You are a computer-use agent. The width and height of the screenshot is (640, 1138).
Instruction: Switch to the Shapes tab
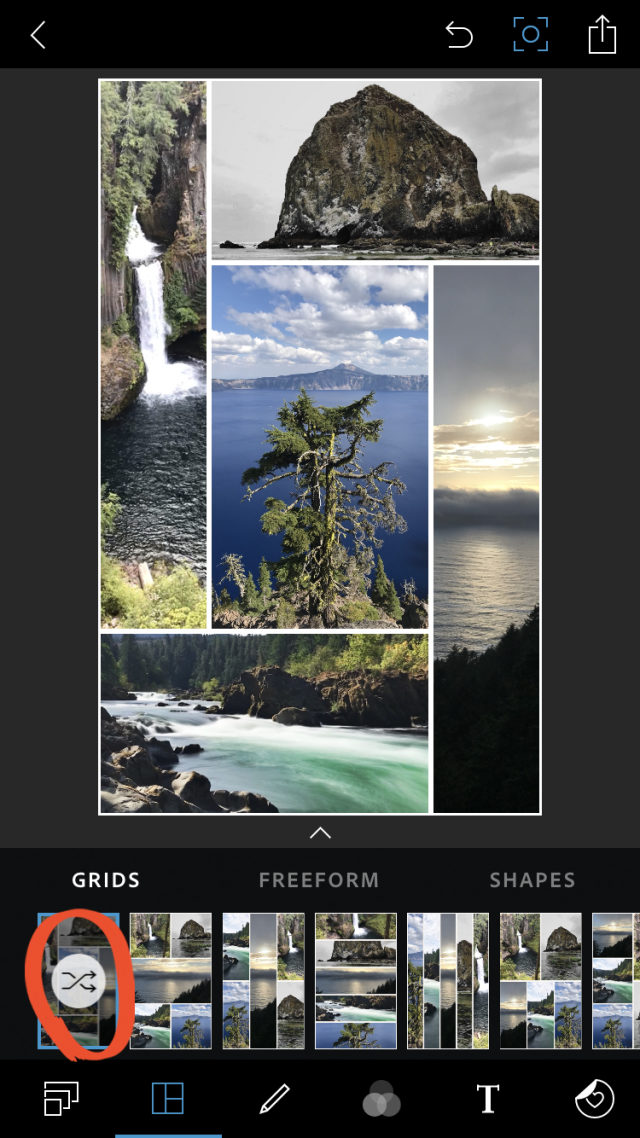point(532,880)
